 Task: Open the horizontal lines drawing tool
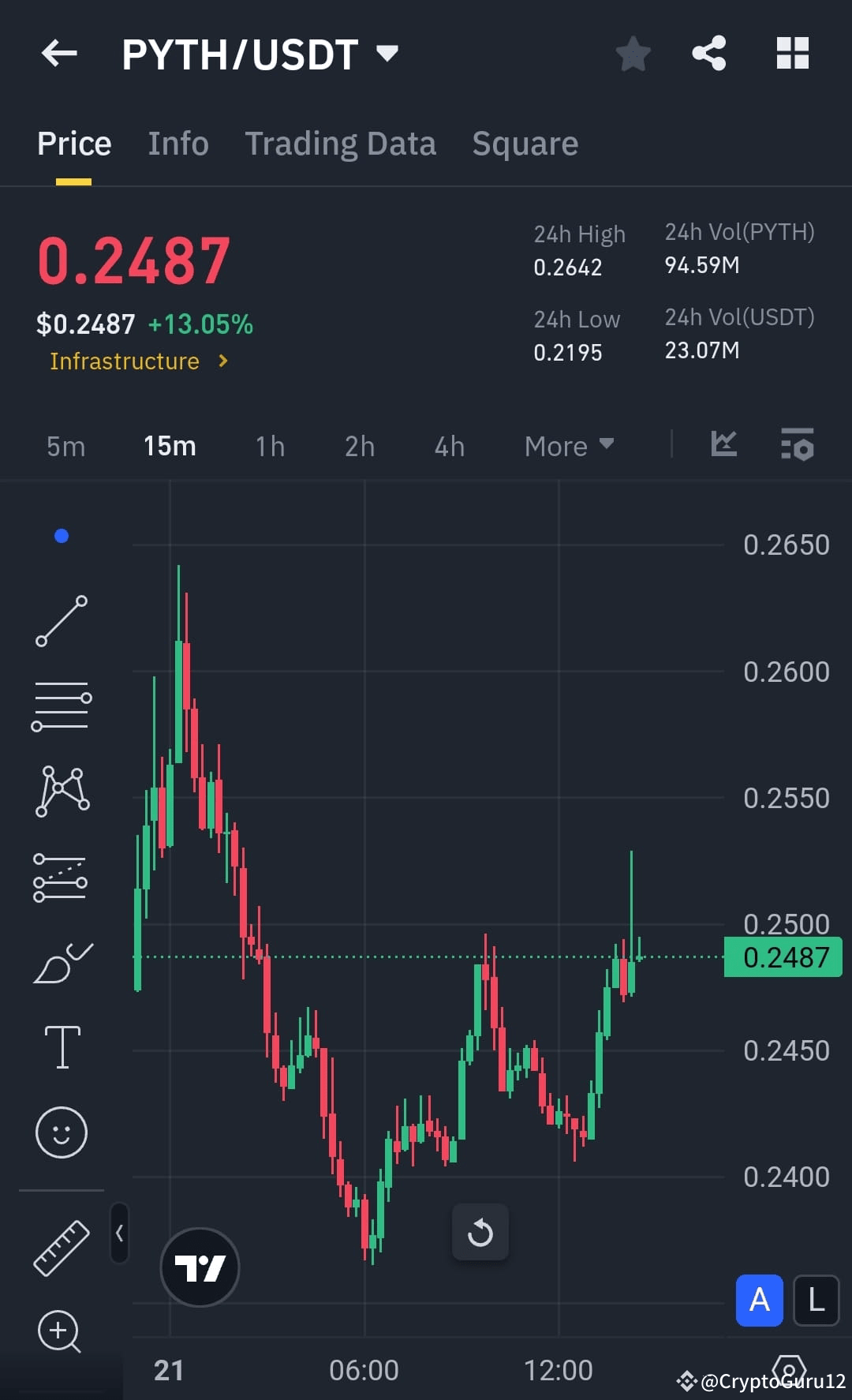pyautogui.click(x=61, y=705)
